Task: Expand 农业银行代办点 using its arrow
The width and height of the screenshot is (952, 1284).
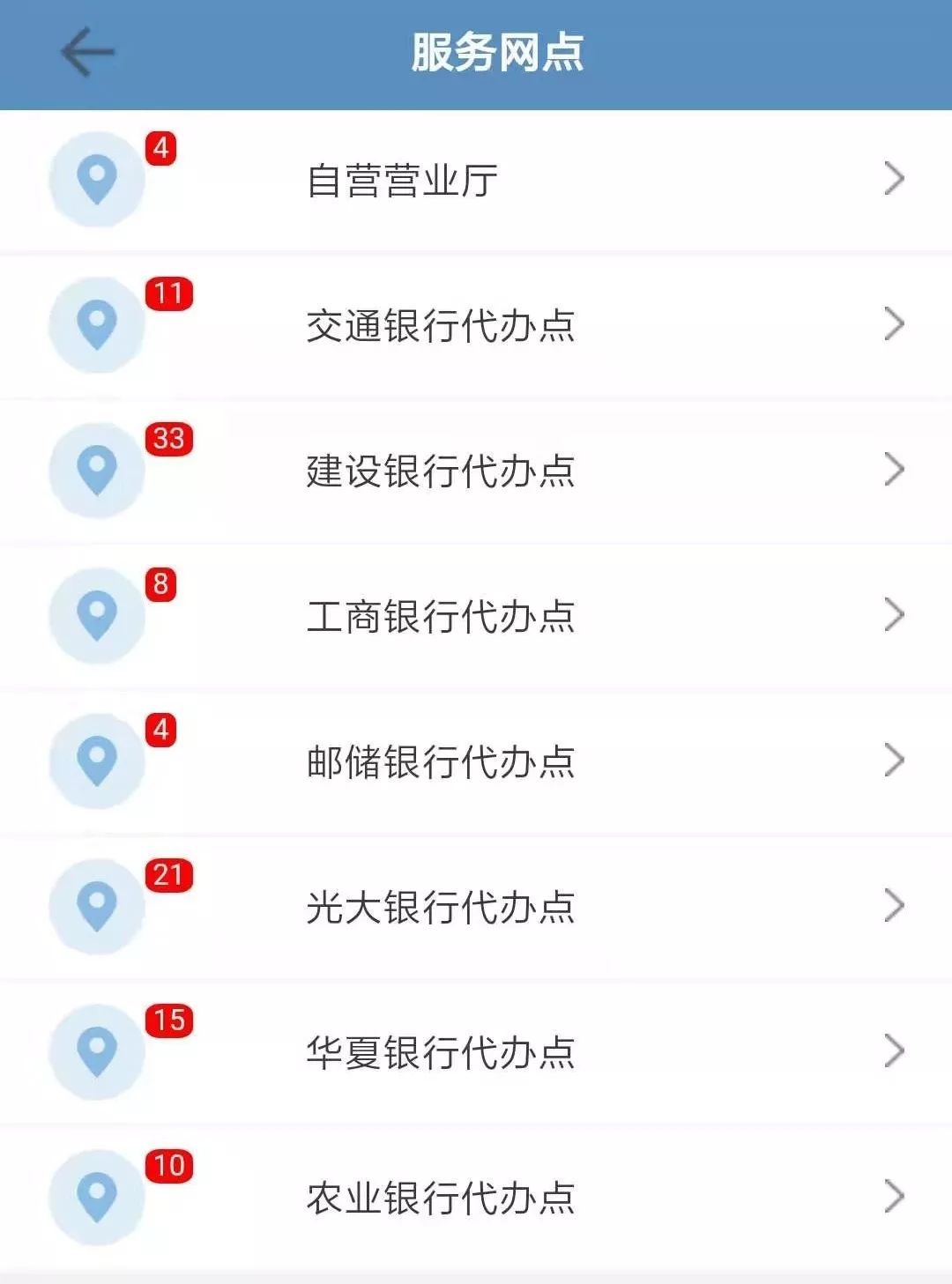Action: click(894, 1195)
